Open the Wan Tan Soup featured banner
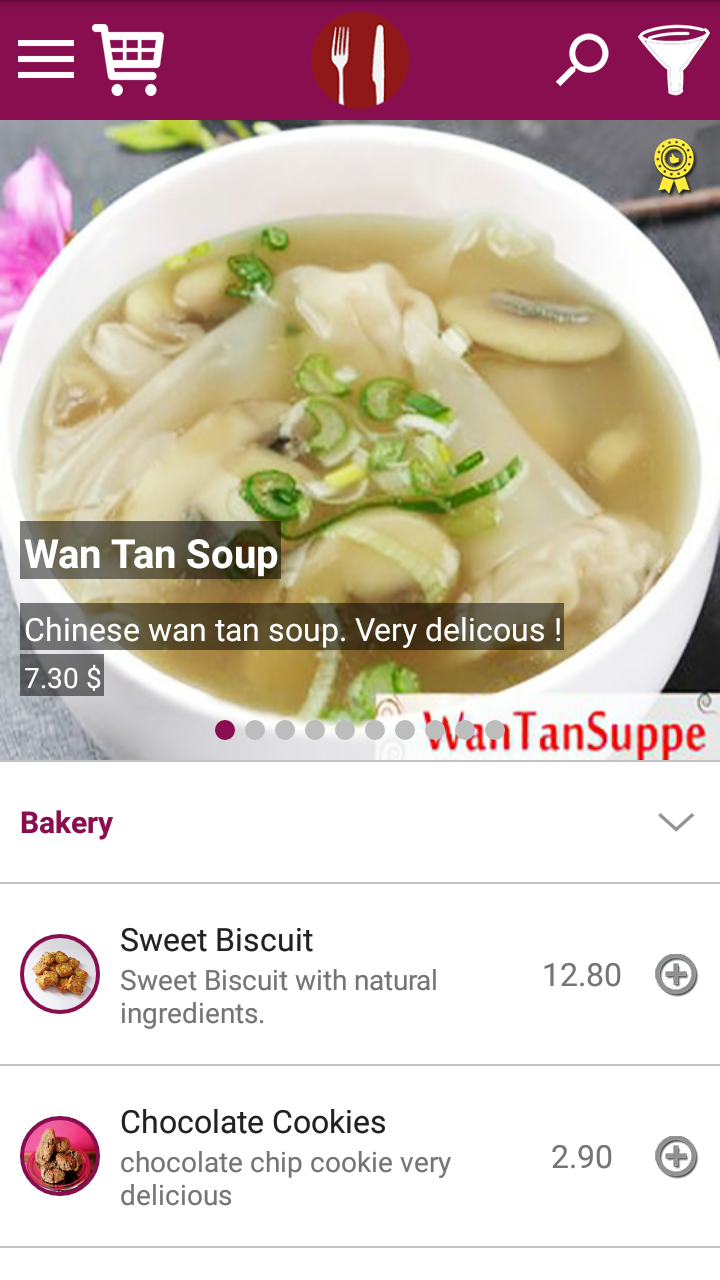Image resolution: width=720 pixels, height=1280 pixels. (360, 440)
